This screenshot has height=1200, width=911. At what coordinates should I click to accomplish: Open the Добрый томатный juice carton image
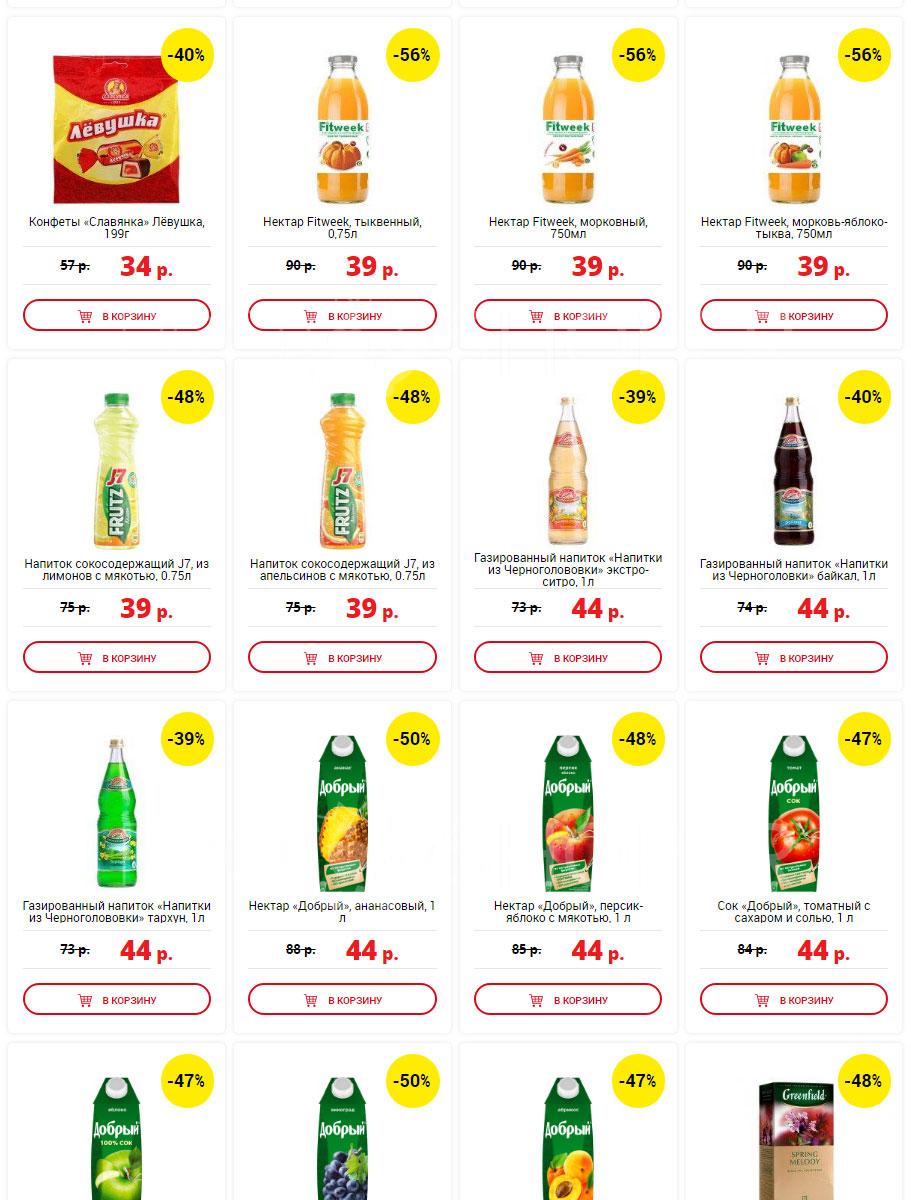tap(794, 812)
